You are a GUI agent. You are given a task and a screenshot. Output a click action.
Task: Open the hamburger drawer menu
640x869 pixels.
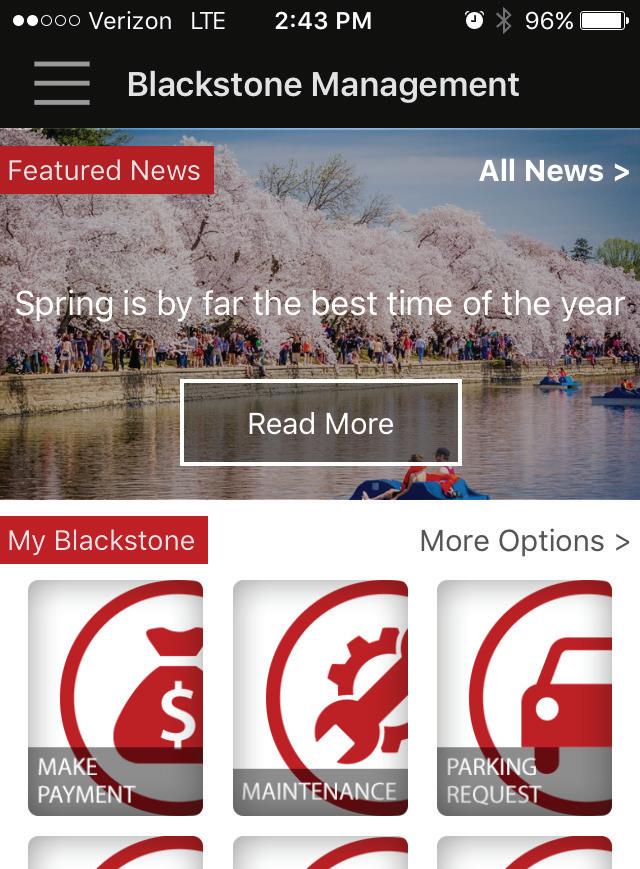[x=61, y=84]
